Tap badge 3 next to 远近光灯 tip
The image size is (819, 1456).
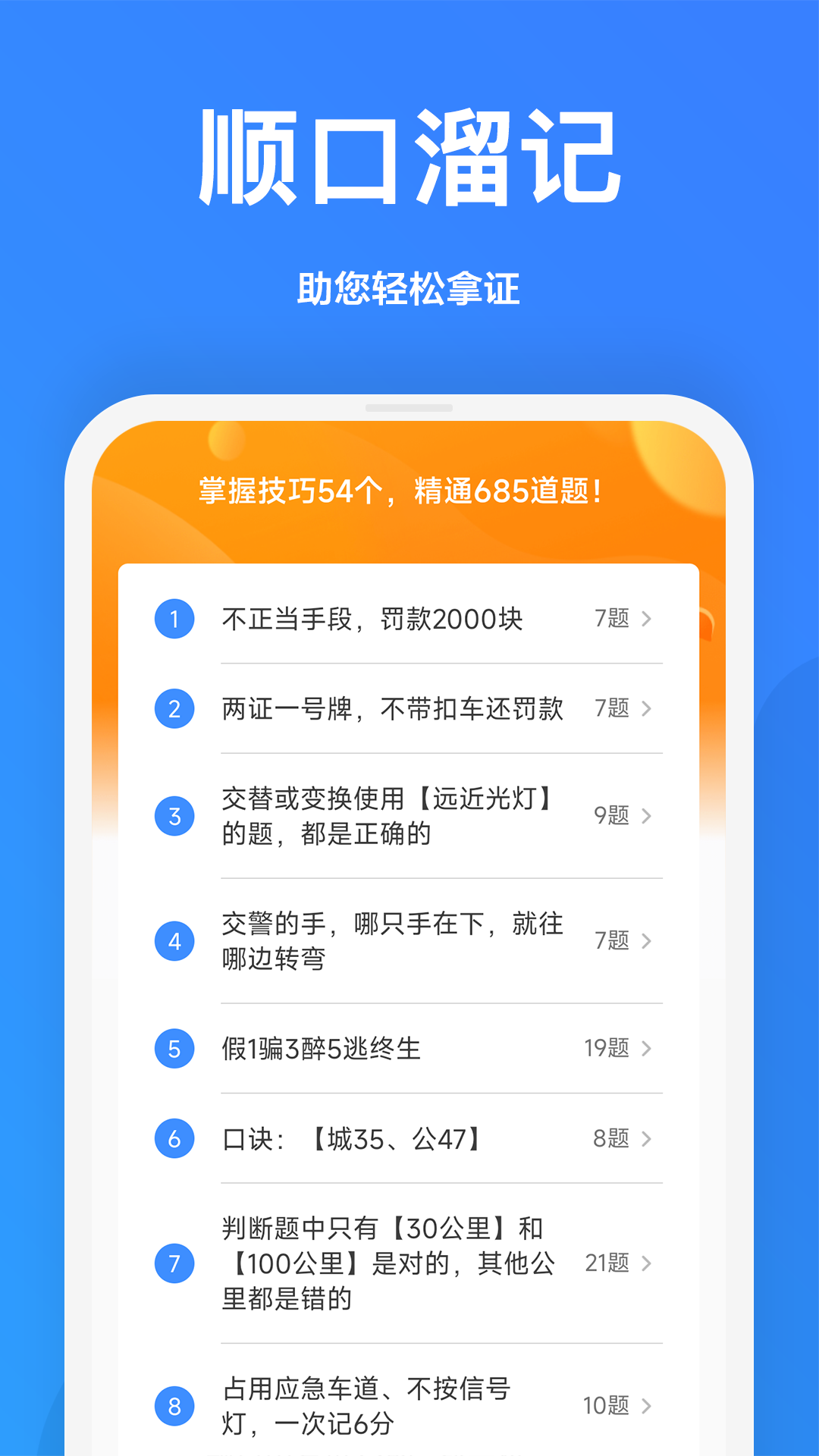[x=174, y=816]
